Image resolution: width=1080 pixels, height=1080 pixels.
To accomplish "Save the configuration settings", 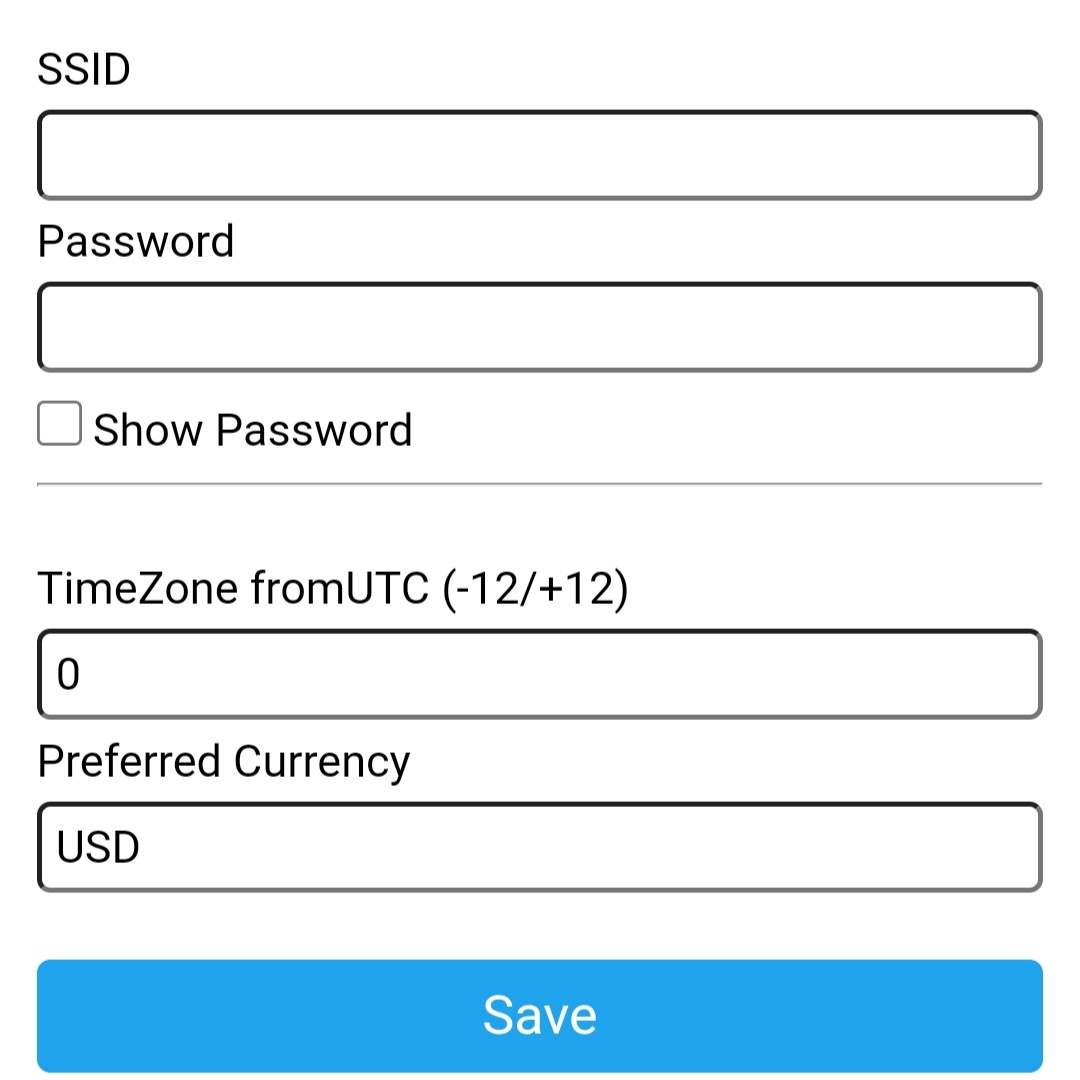I will [540, 1015].
